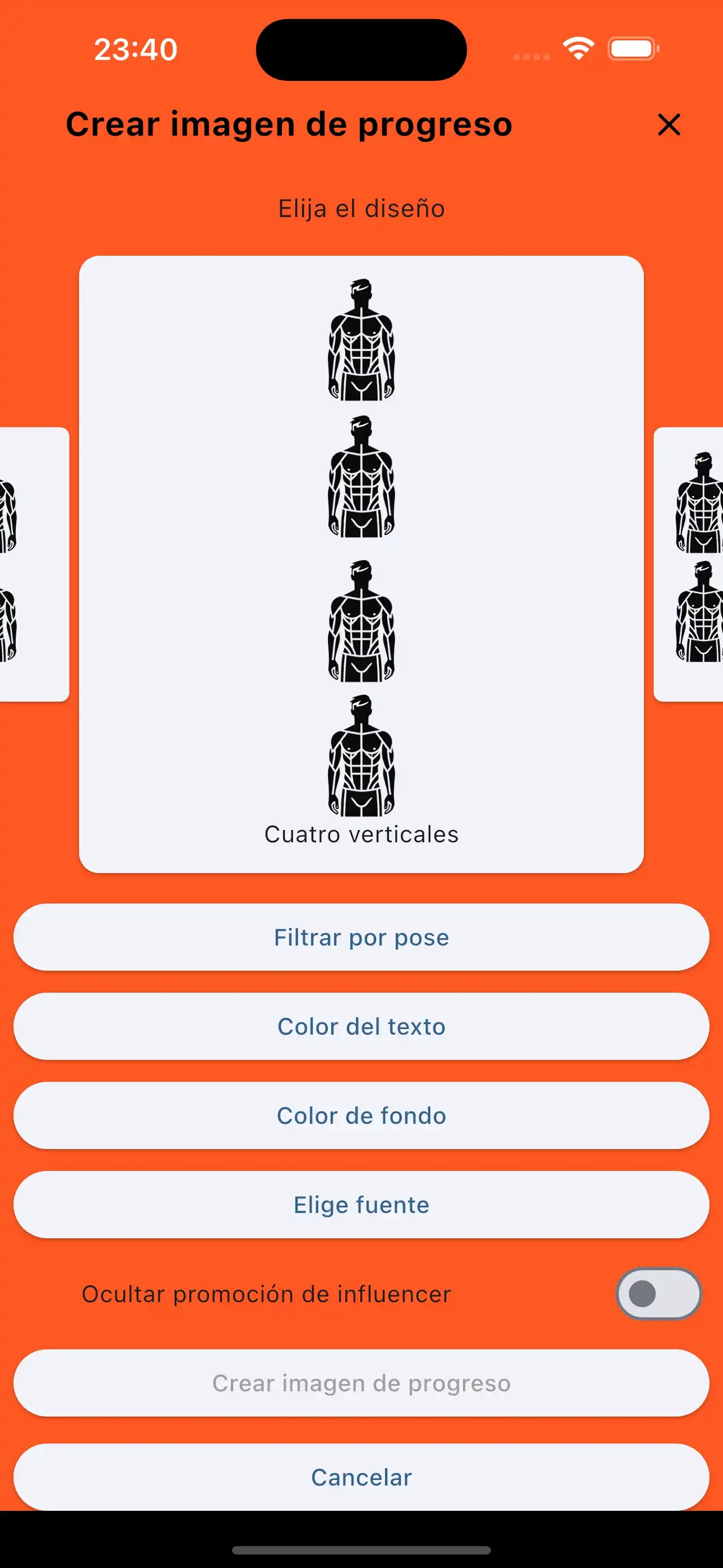The height and width of the screenshot is (1568, 723).
Task: Select the first body silhouette icon
Action: 361,341
